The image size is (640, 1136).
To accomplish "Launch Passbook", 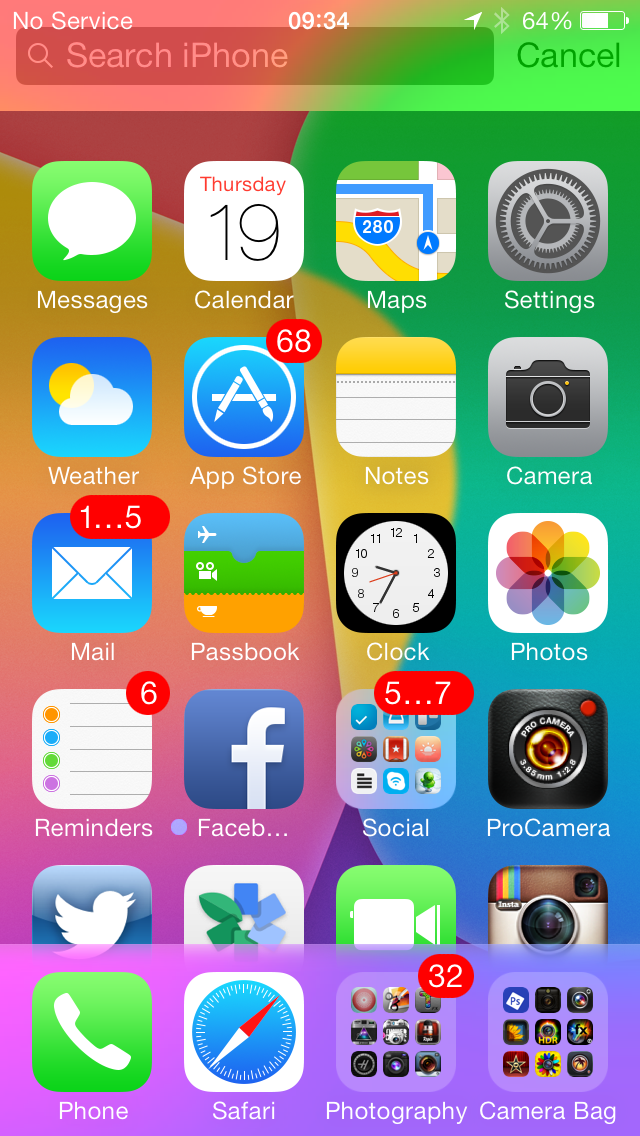I will click(244, 573).
